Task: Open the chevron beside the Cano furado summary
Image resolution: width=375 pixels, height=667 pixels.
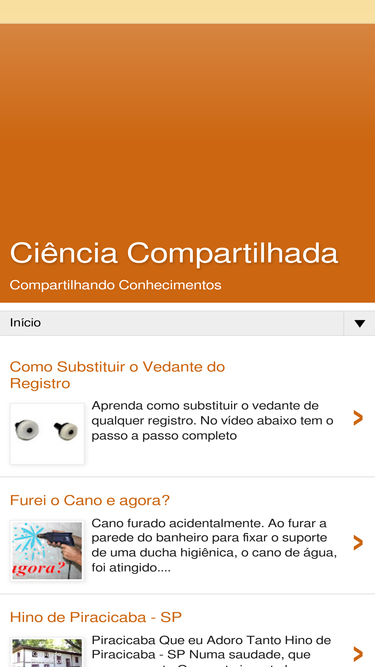Action: point(358,543)
